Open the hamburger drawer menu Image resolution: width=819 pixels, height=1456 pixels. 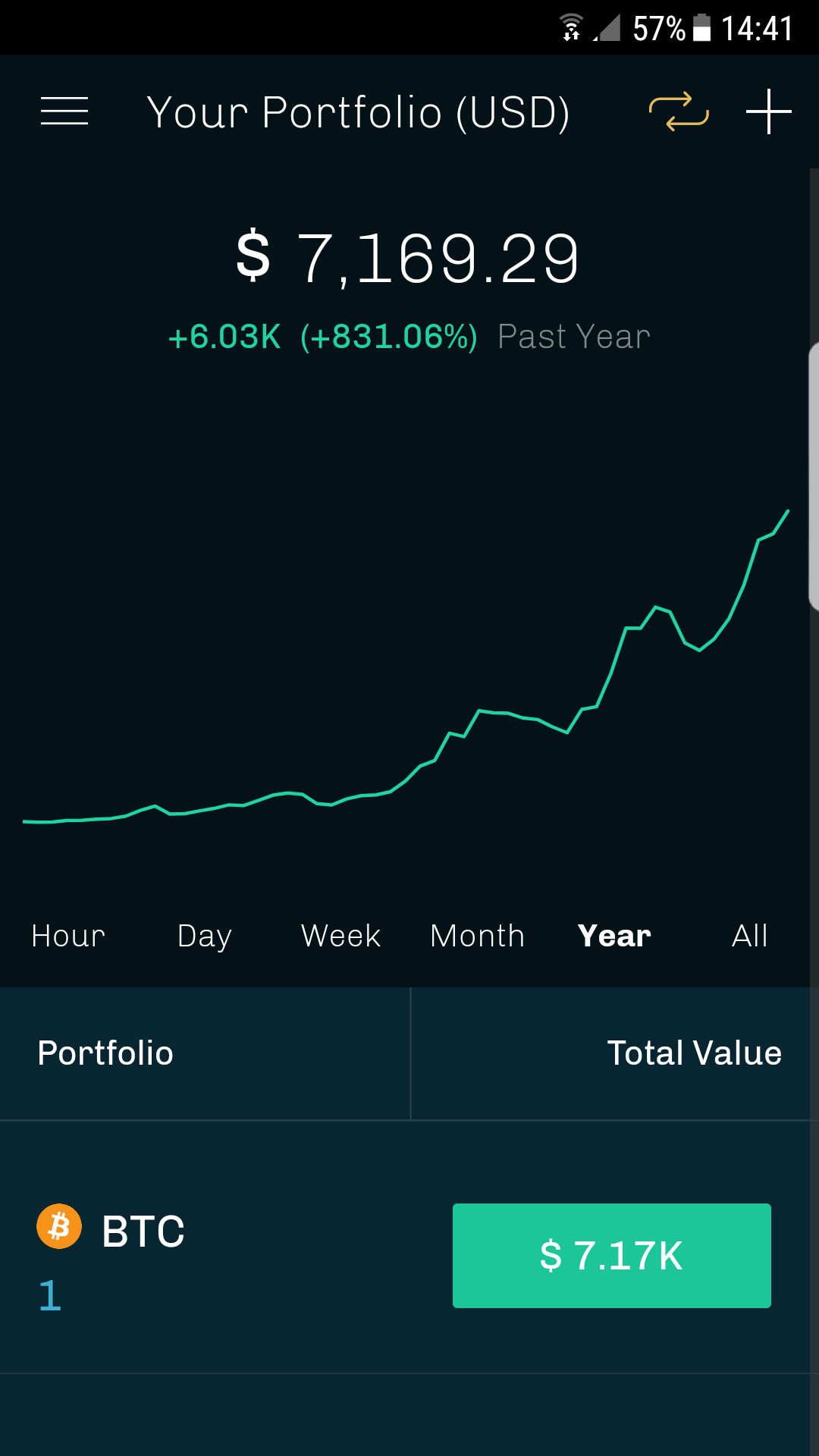[64, 111]
